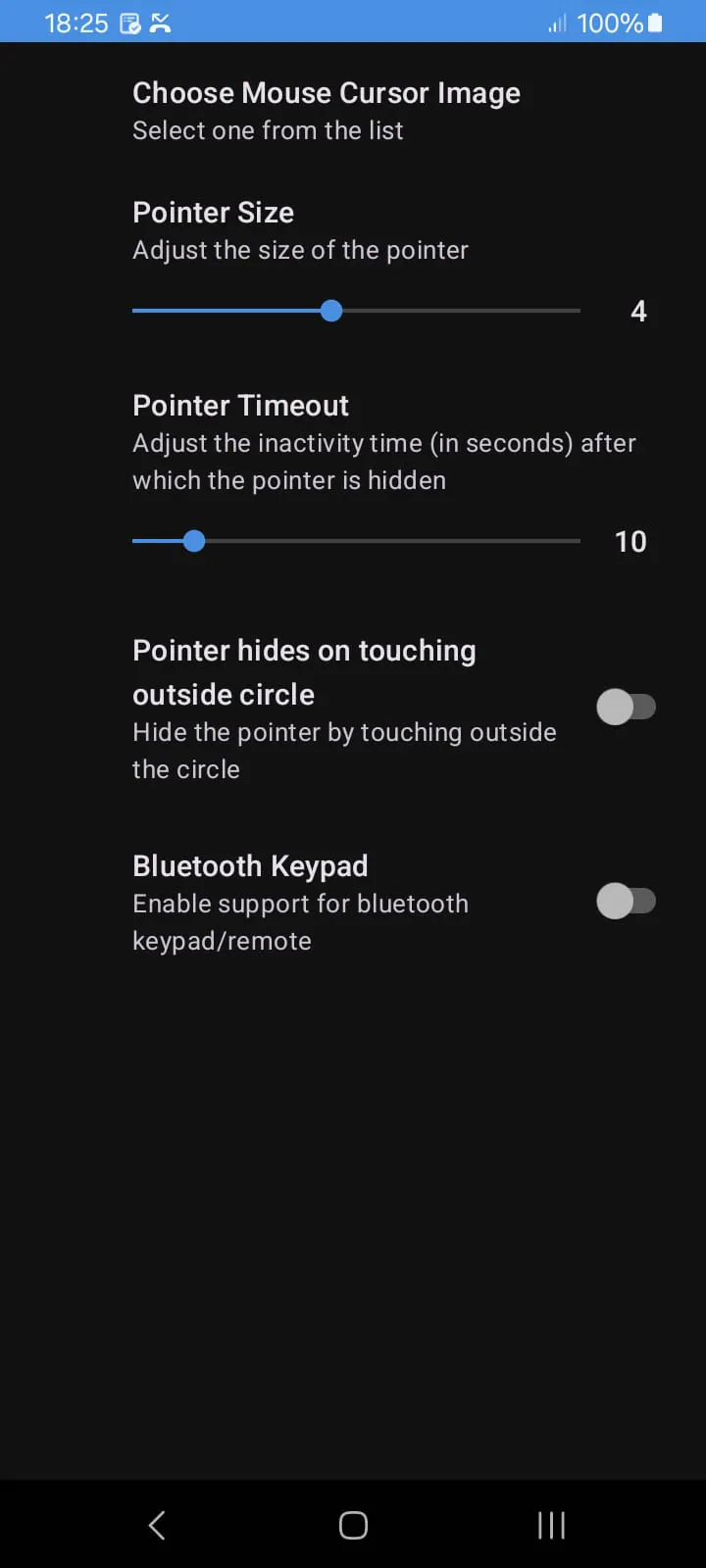
Task: Enable pointer hides on touching outside circle
Action: coord(626,707)
